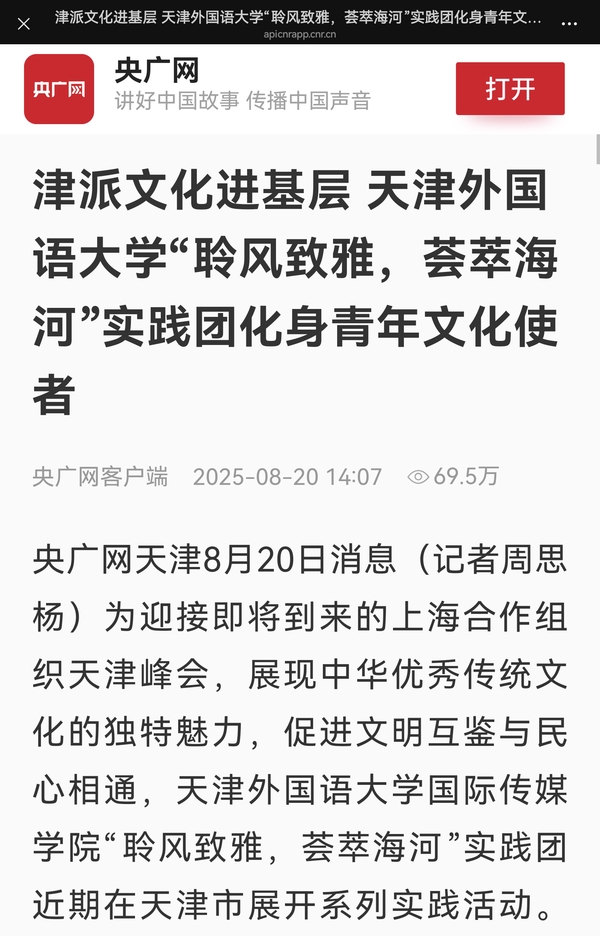Tap the red 打开 button
This screenshot has height=936, width=600.
[510, 88]
